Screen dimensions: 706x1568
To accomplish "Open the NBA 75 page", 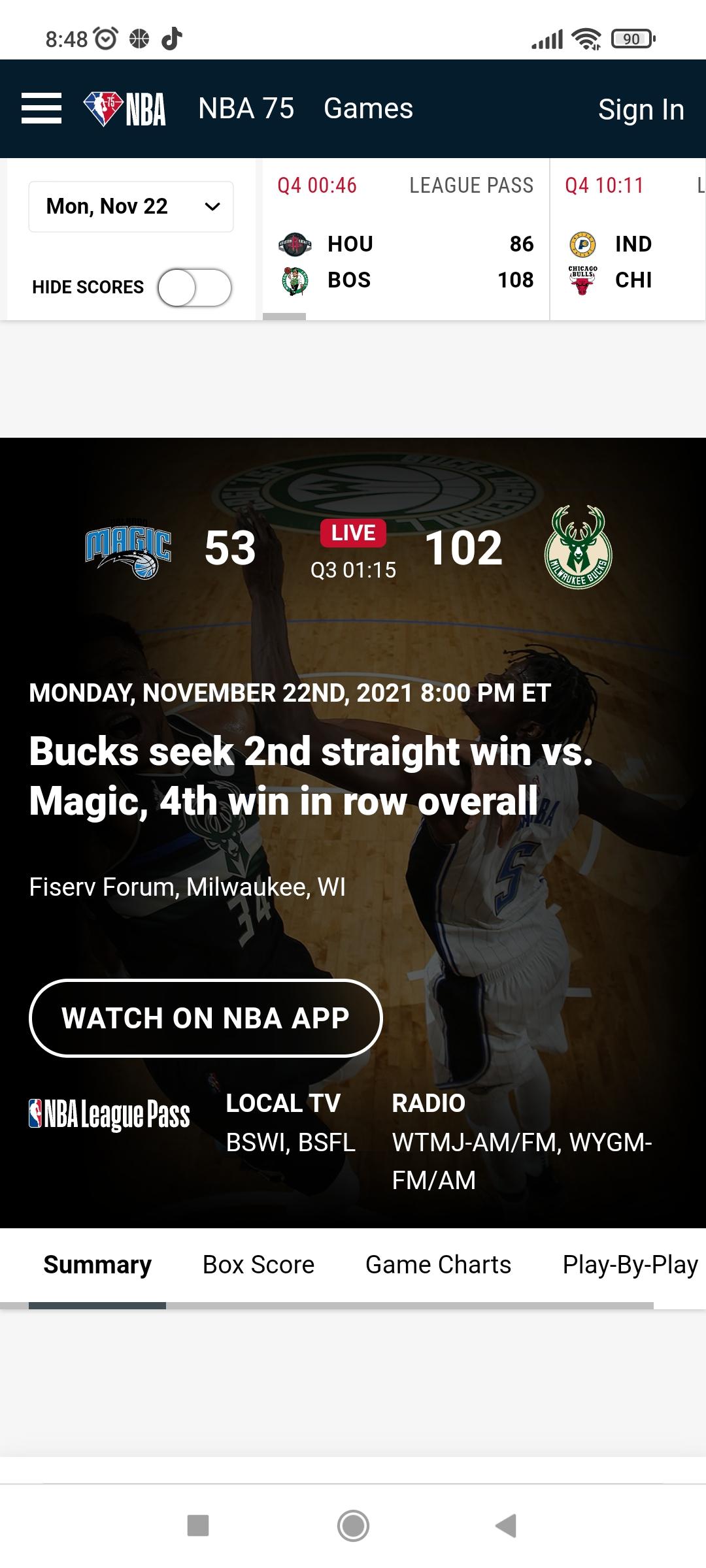I will click(246, 108).
